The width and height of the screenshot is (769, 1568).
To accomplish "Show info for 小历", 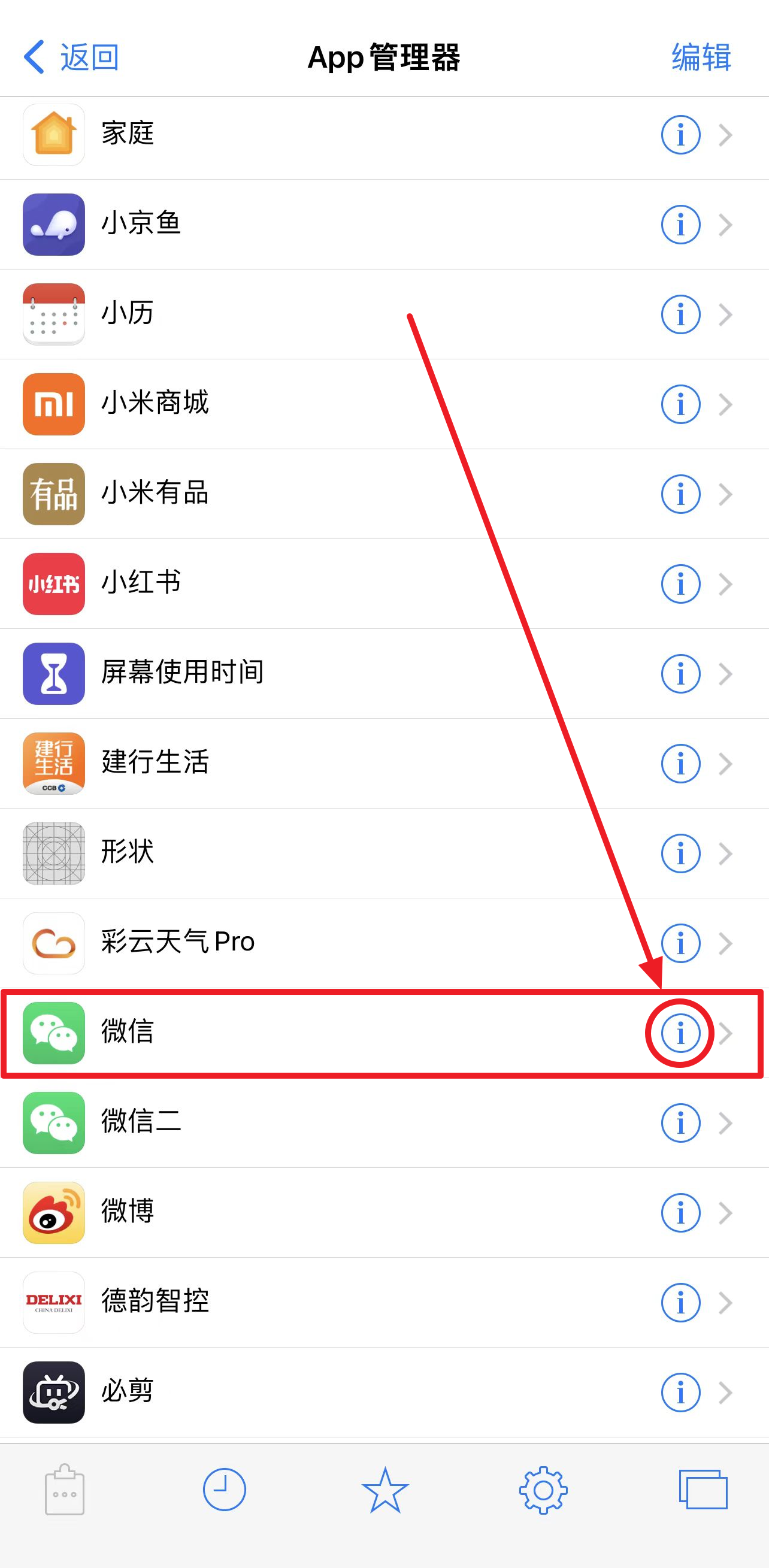I will point(680,314).
